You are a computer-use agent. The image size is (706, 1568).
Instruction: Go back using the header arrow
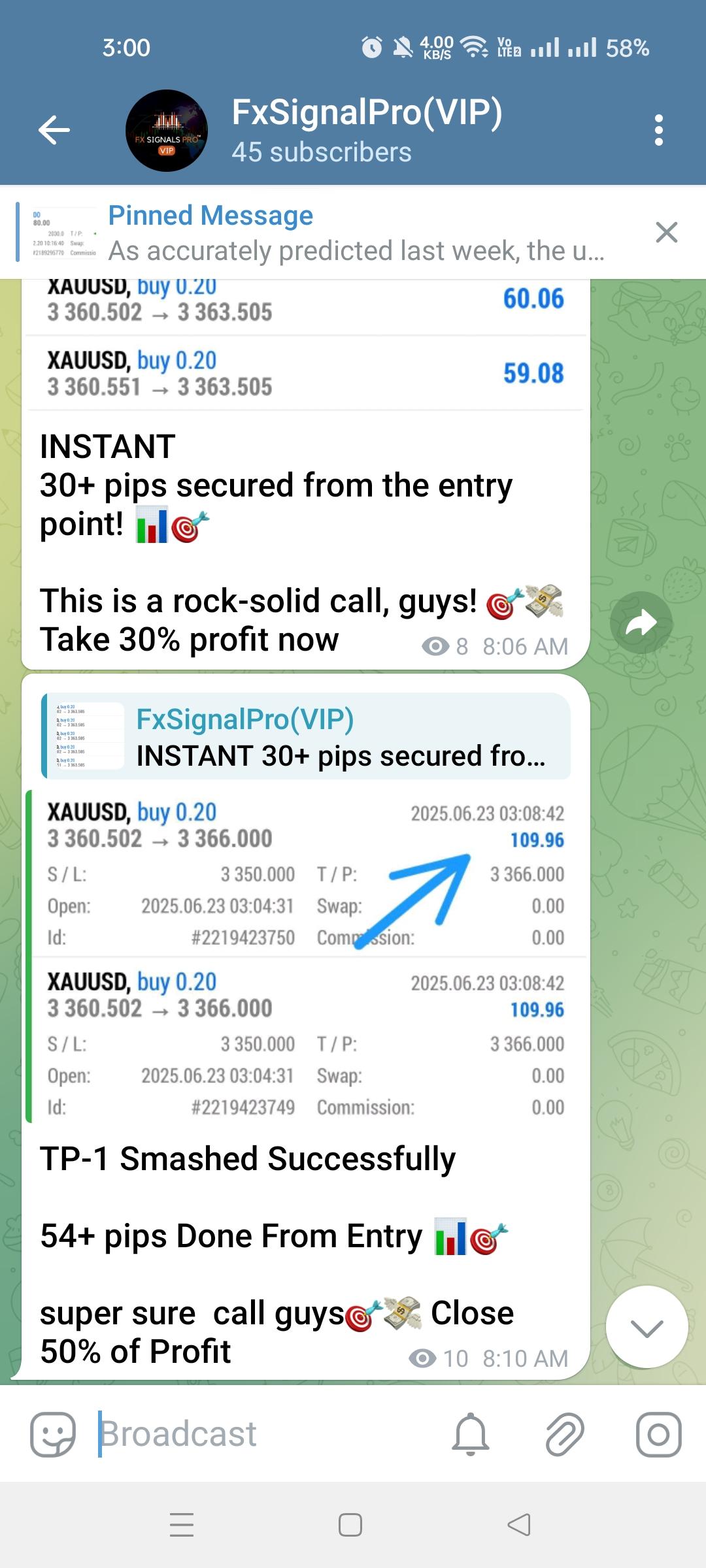(54, 129)
